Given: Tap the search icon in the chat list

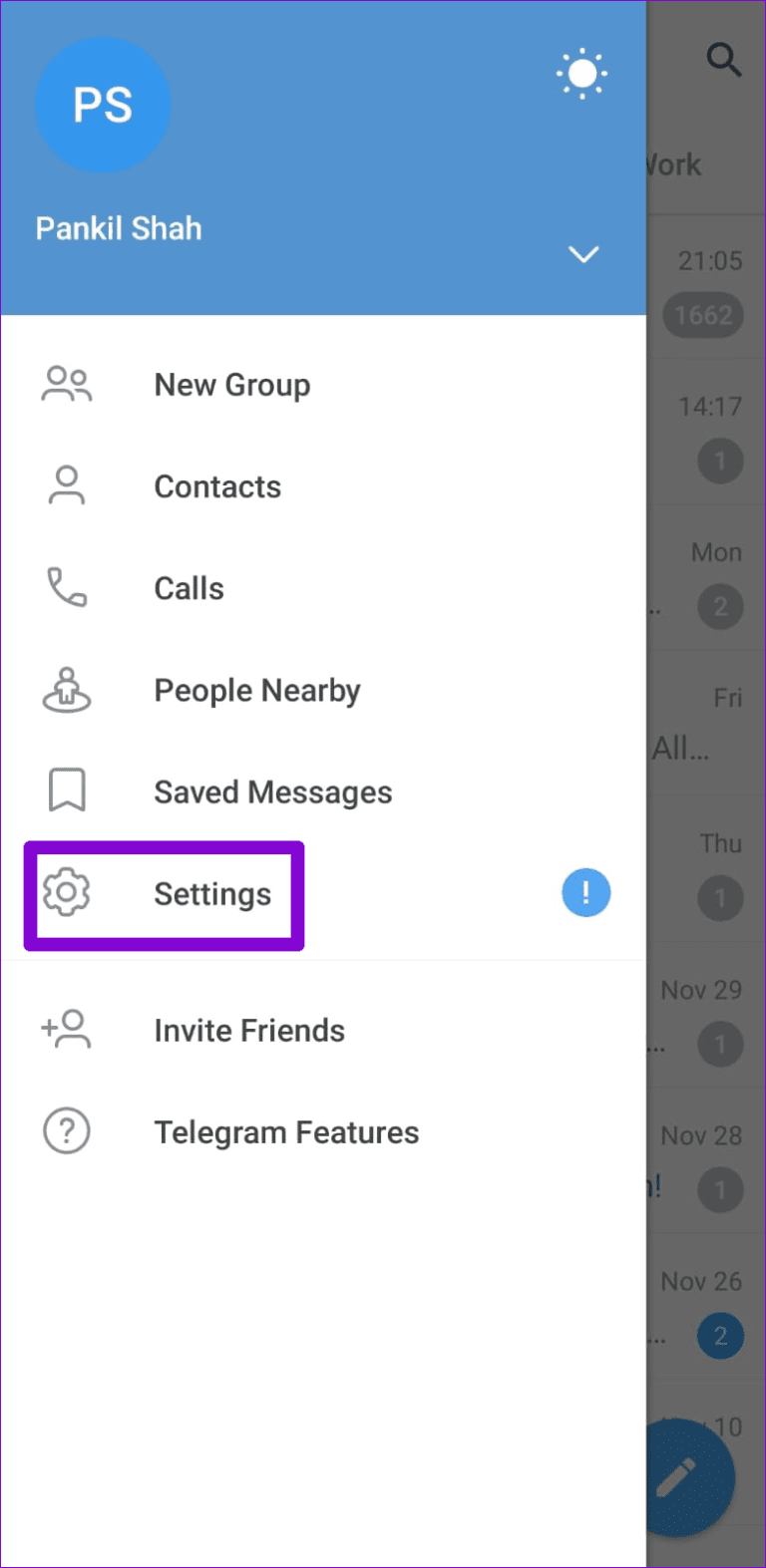Looking at the screenshot, I should (725, 60).
